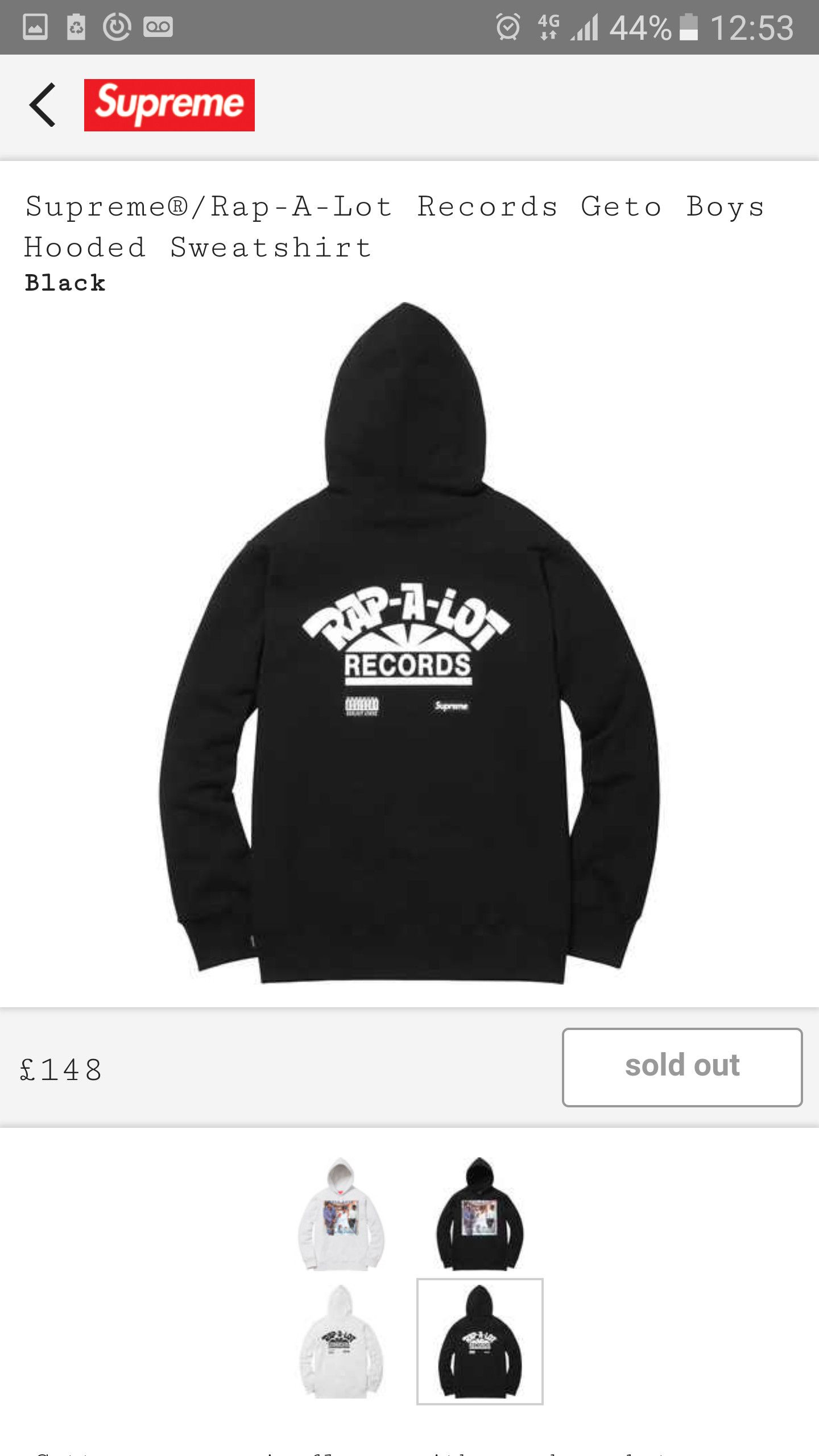
Task: Select black hoodie front view thumbnail
Action: [479, 1214]
